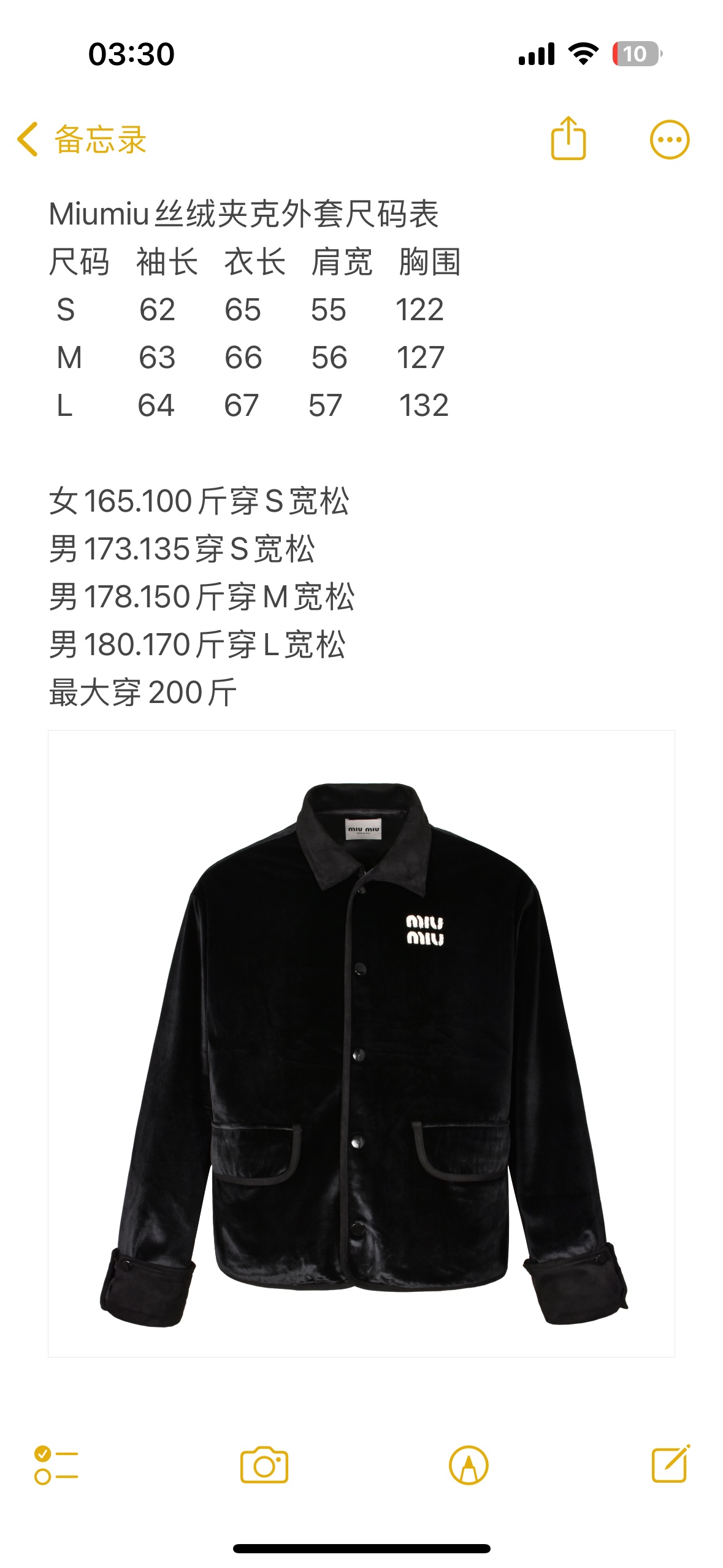Open the markup drawing tool
Image resolution: width=723 pixels, height=1568 pixels.
469,1465
